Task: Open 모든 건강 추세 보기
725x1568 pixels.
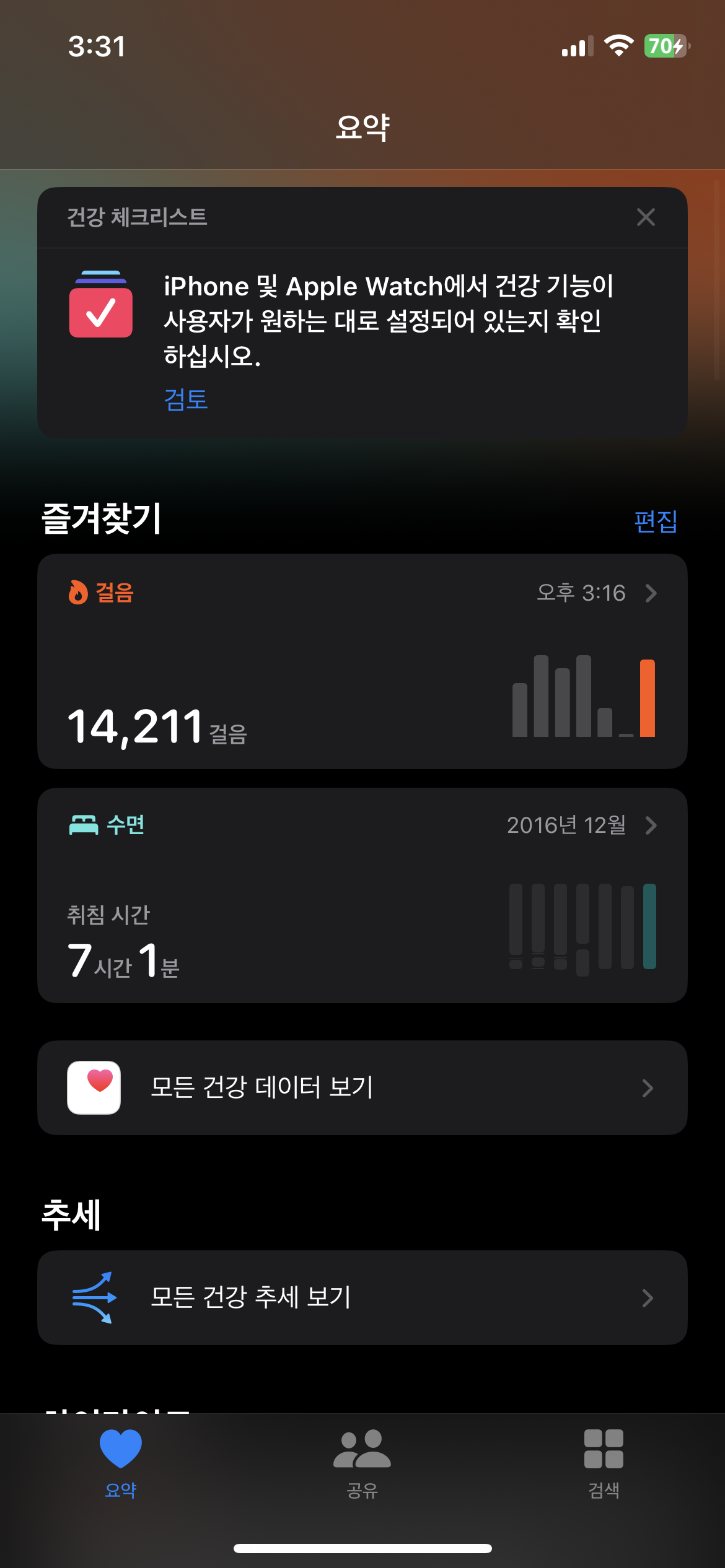Action: pyautogui.click(x=362, y=1297)
